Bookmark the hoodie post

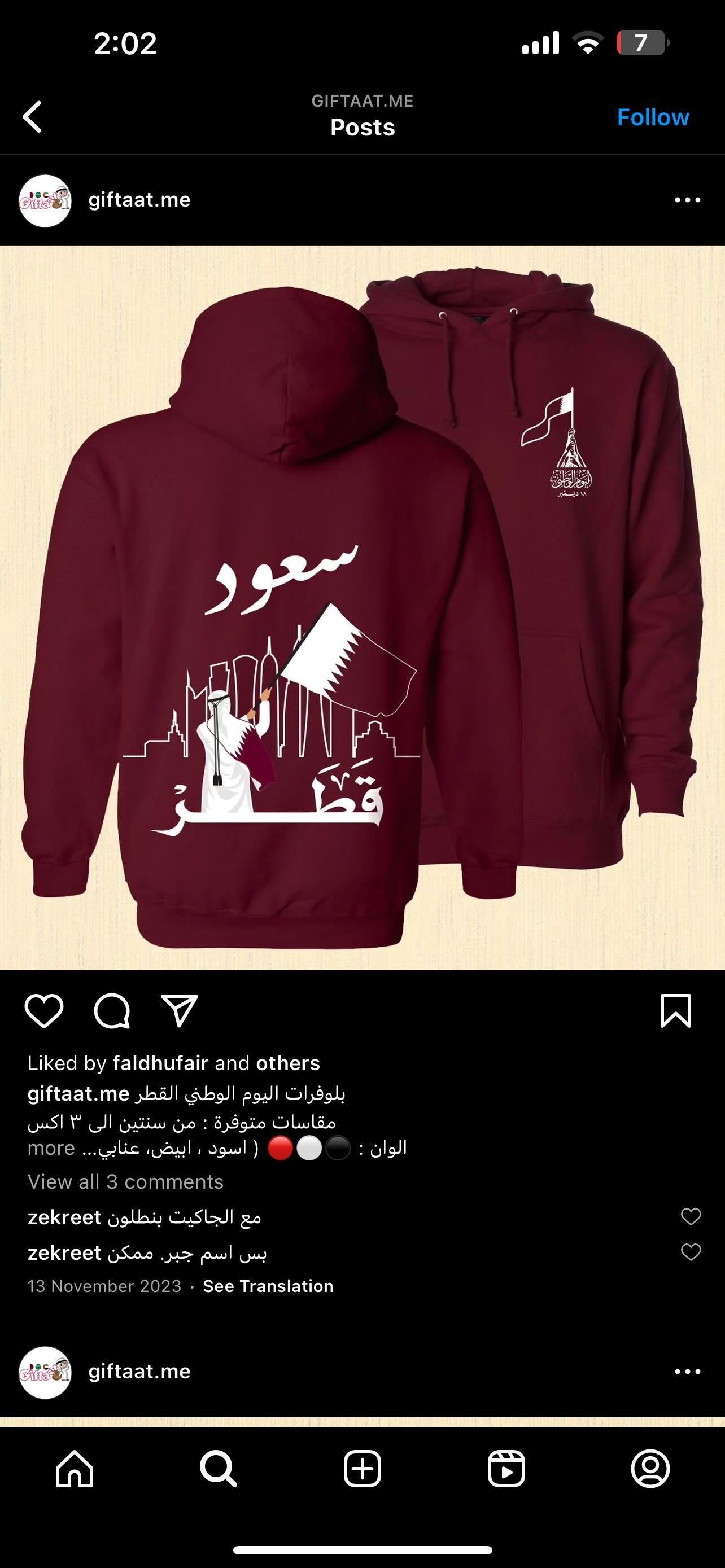coord(676,1011)
